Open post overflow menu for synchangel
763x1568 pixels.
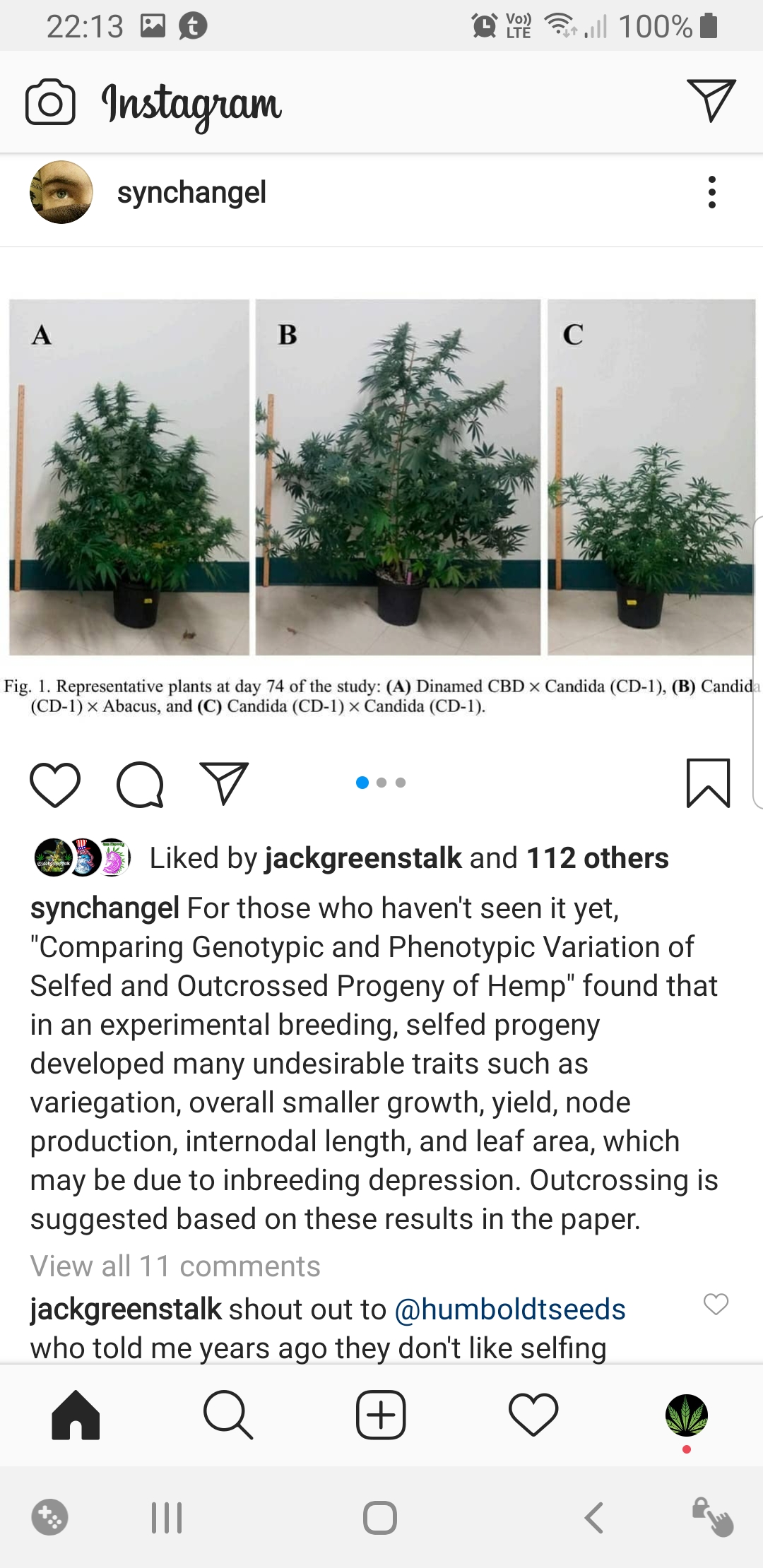pyautogui.click(x=711, y=192)
